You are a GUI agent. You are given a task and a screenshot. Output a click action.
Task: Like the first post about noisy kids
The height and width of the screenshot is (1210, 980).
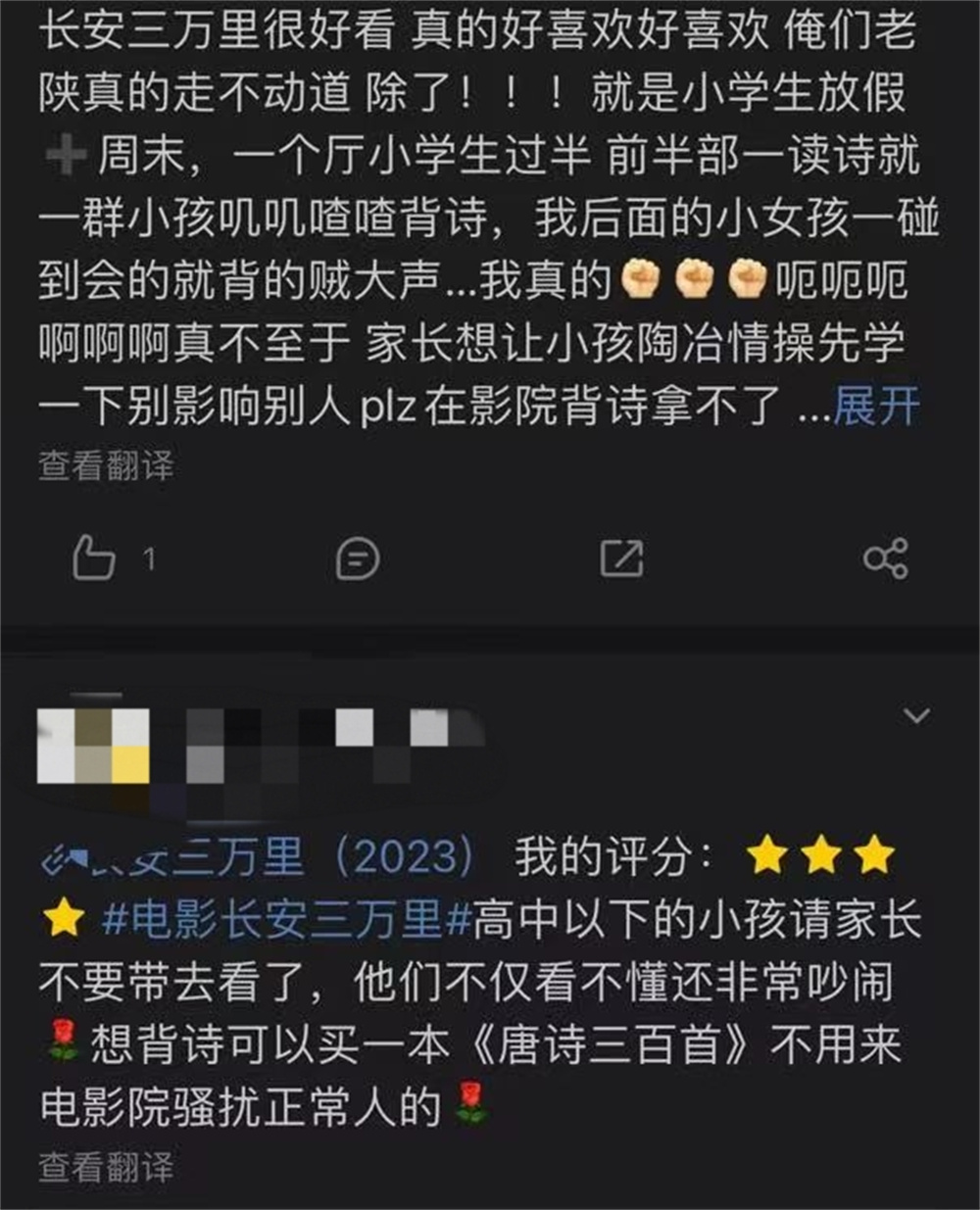click(x=95, y=559)
